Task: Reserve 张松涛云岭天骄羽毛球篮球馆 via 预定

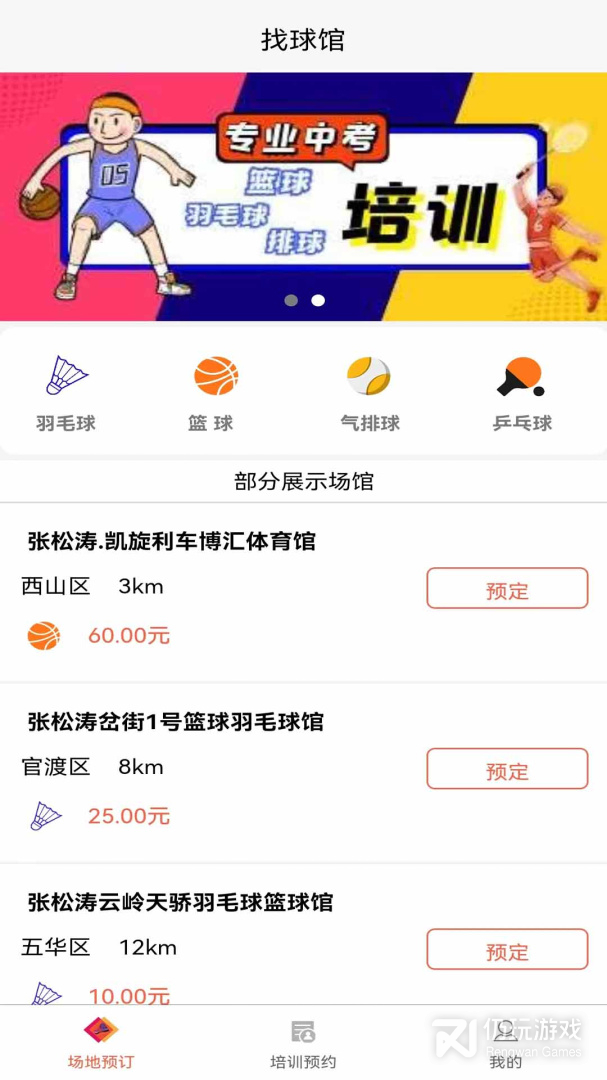Action: click(x=507, y=950)
